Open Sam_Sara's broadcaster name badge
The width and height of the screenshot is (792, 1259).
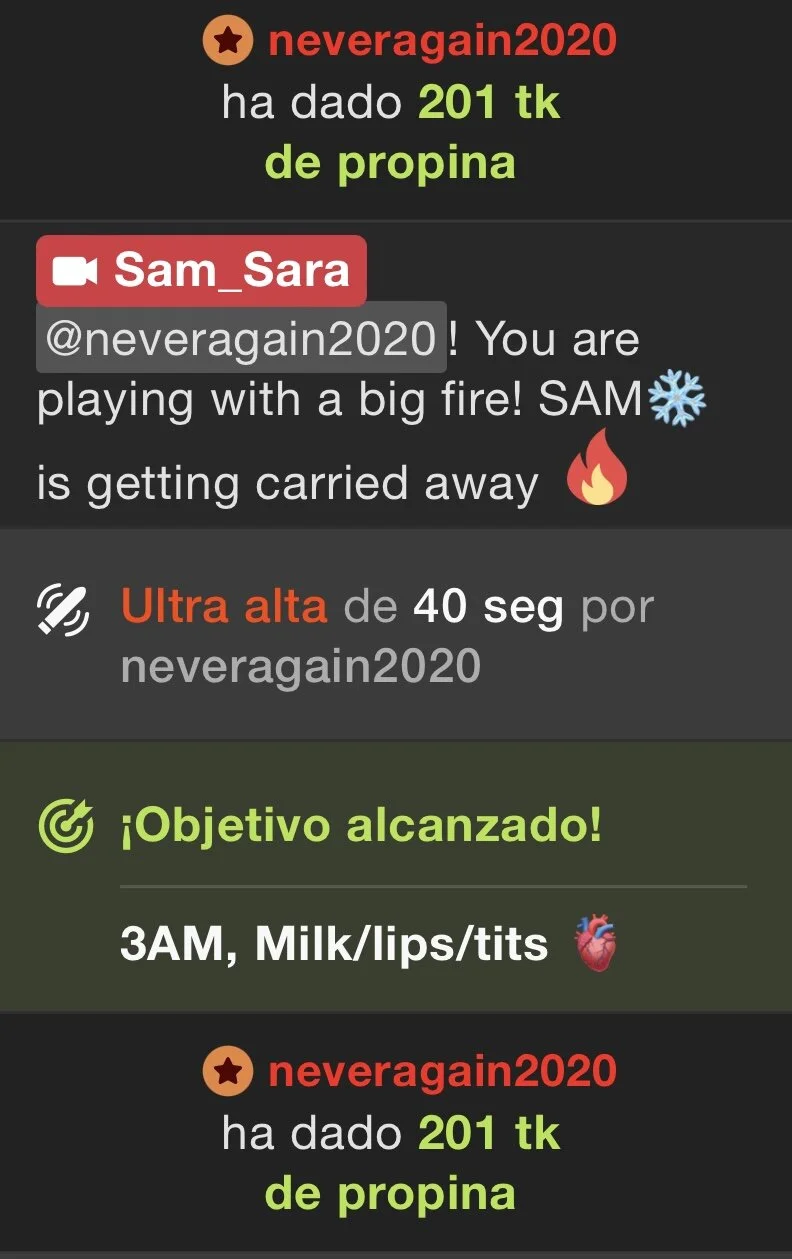(x=201, y=271)
